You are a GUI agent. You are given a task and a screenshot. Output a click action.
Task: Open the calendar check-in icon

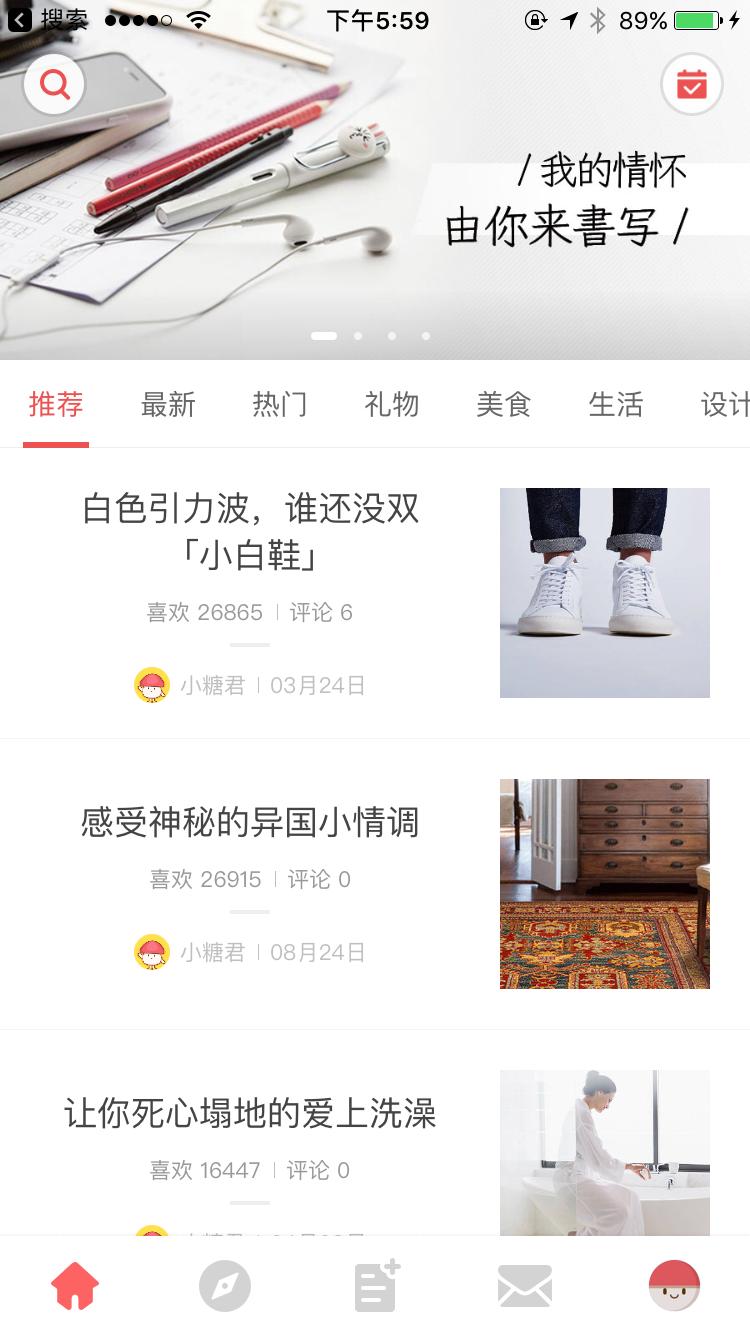coord(691,85)
